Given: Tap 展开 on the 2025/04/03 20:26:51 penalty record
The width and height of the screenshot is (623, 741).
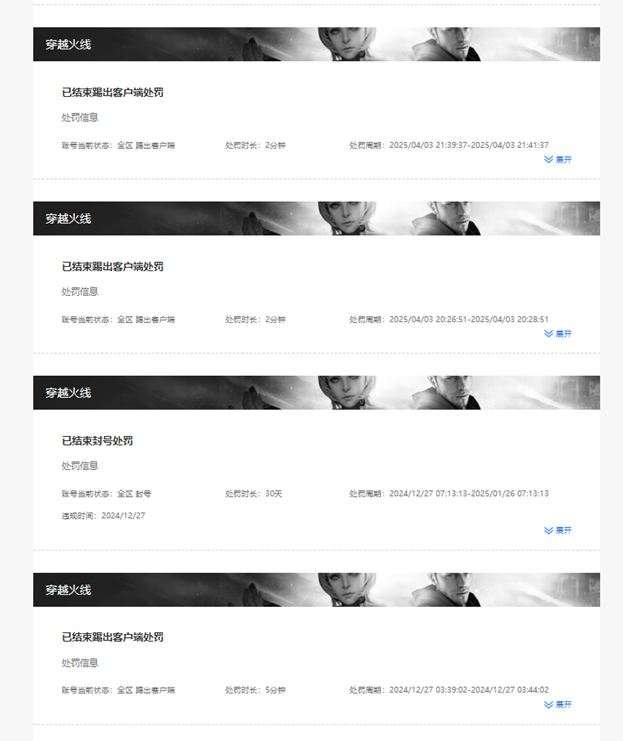Looking at the screenshot, I should point(558,333).
